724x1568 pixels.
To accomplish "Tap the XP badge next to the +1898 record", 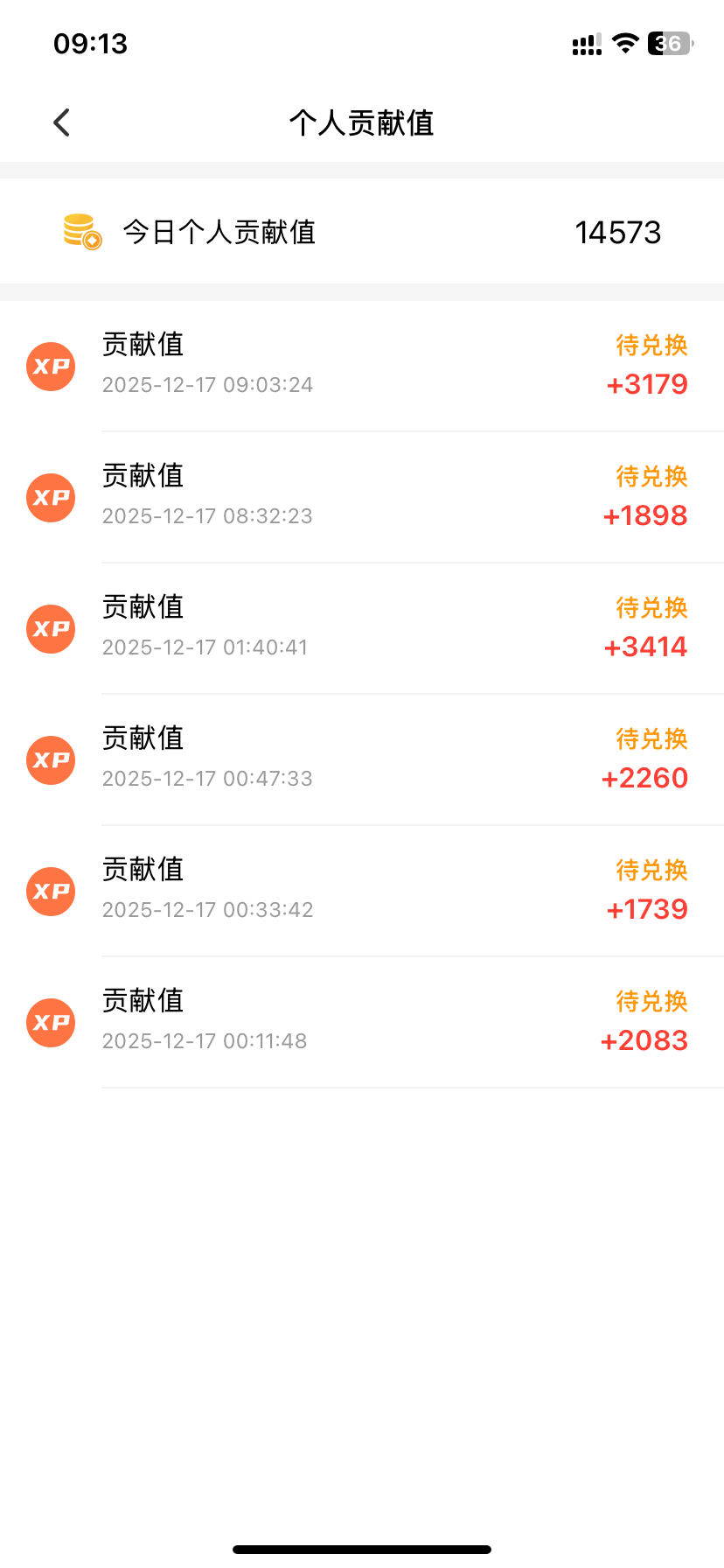I will 50,498.
